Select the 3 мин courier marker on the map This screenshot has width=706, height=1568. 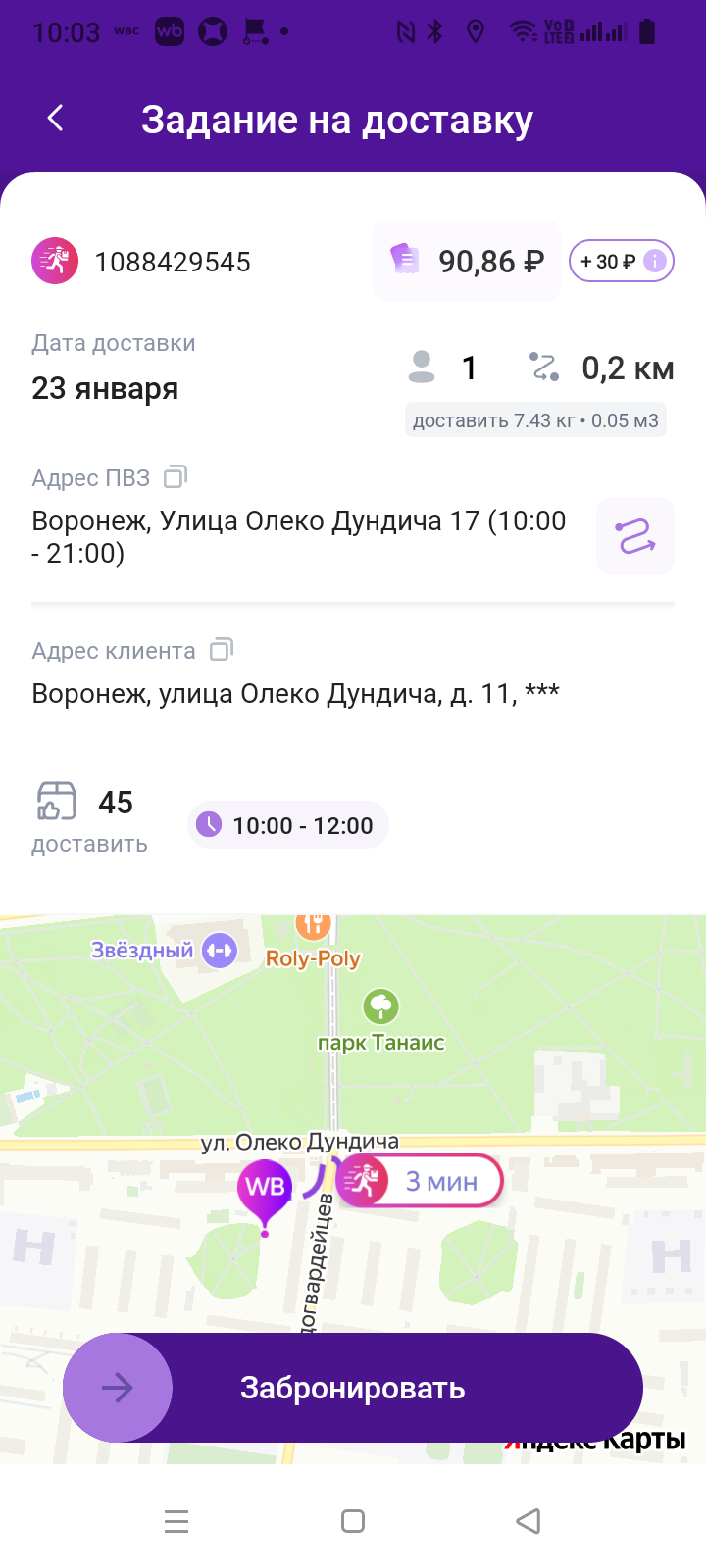(420, 1182)
